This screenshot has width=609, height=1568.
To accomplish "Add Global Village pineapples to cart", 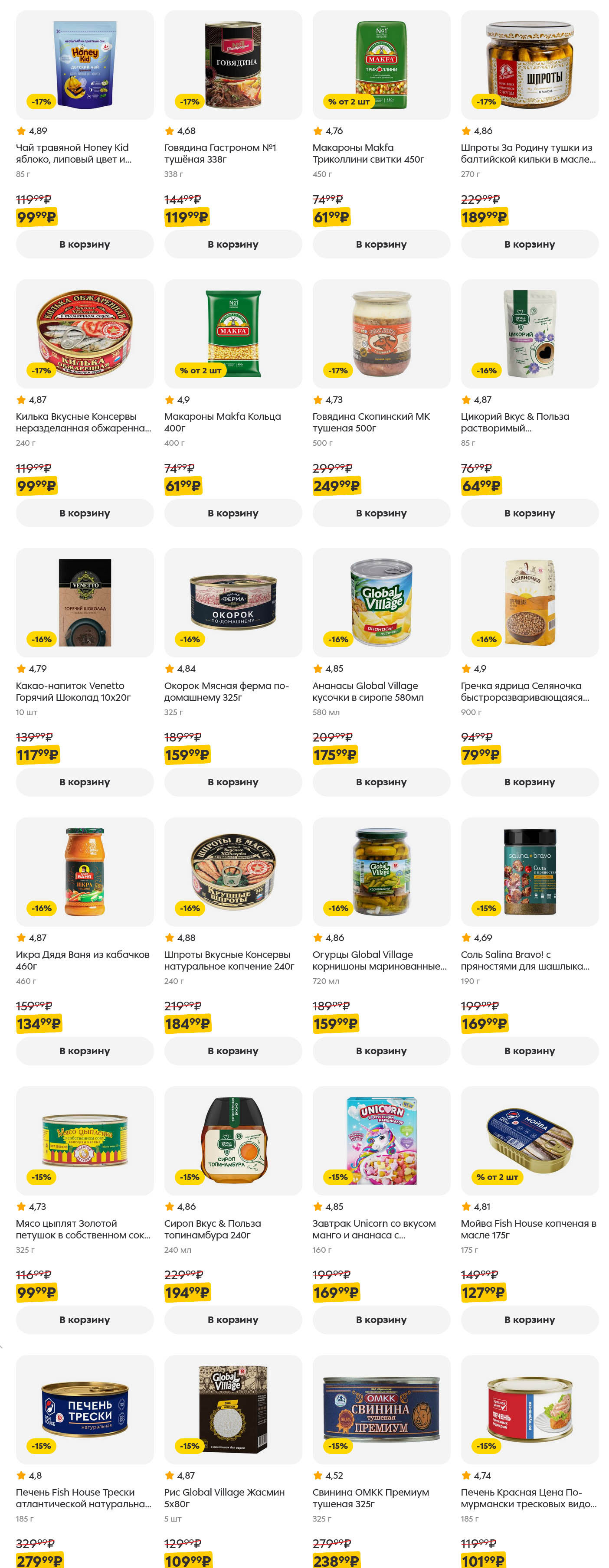I will coord(381,782).
